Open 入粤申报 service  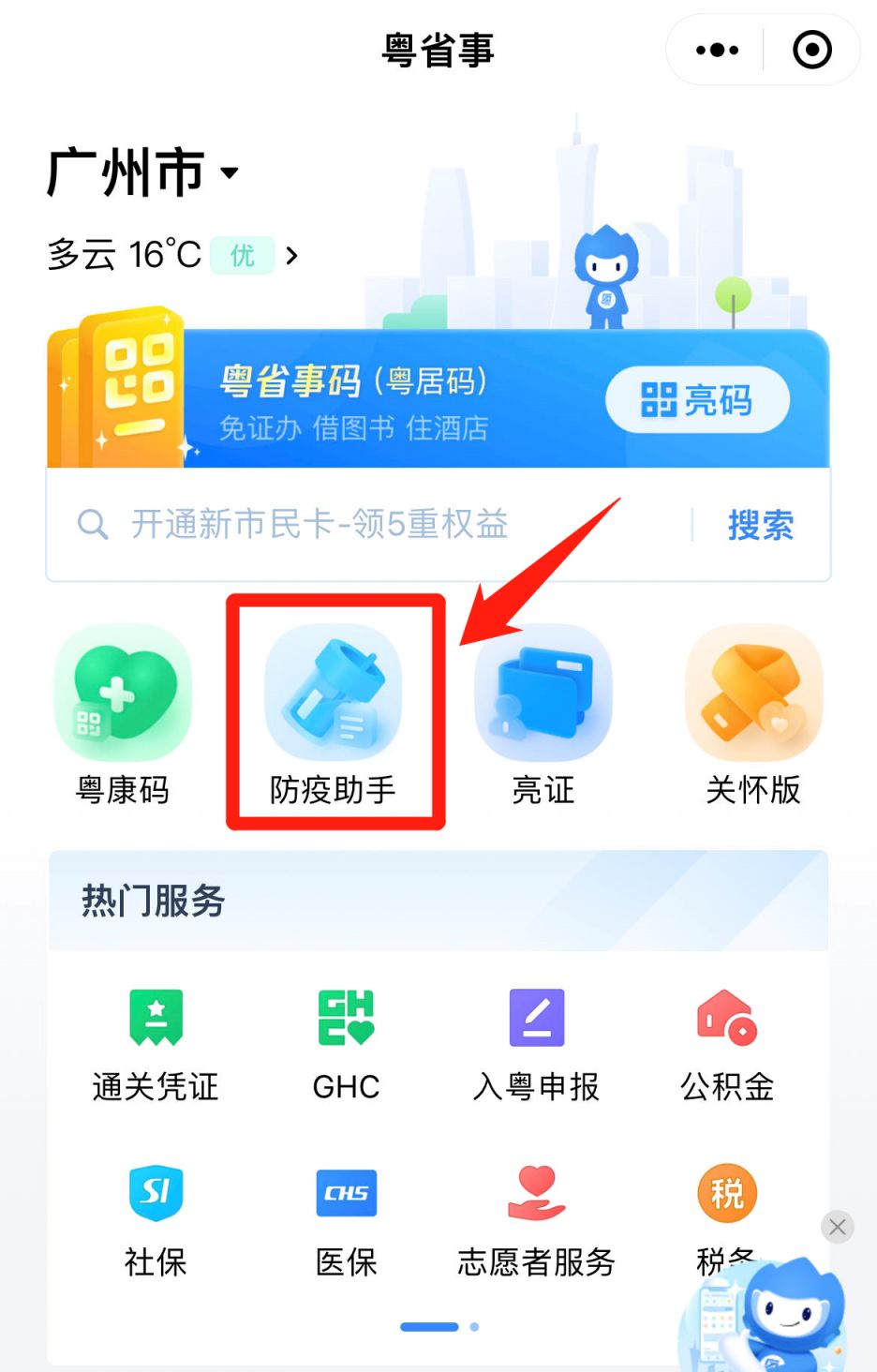pyautogui.click(x=536, y=1045)
